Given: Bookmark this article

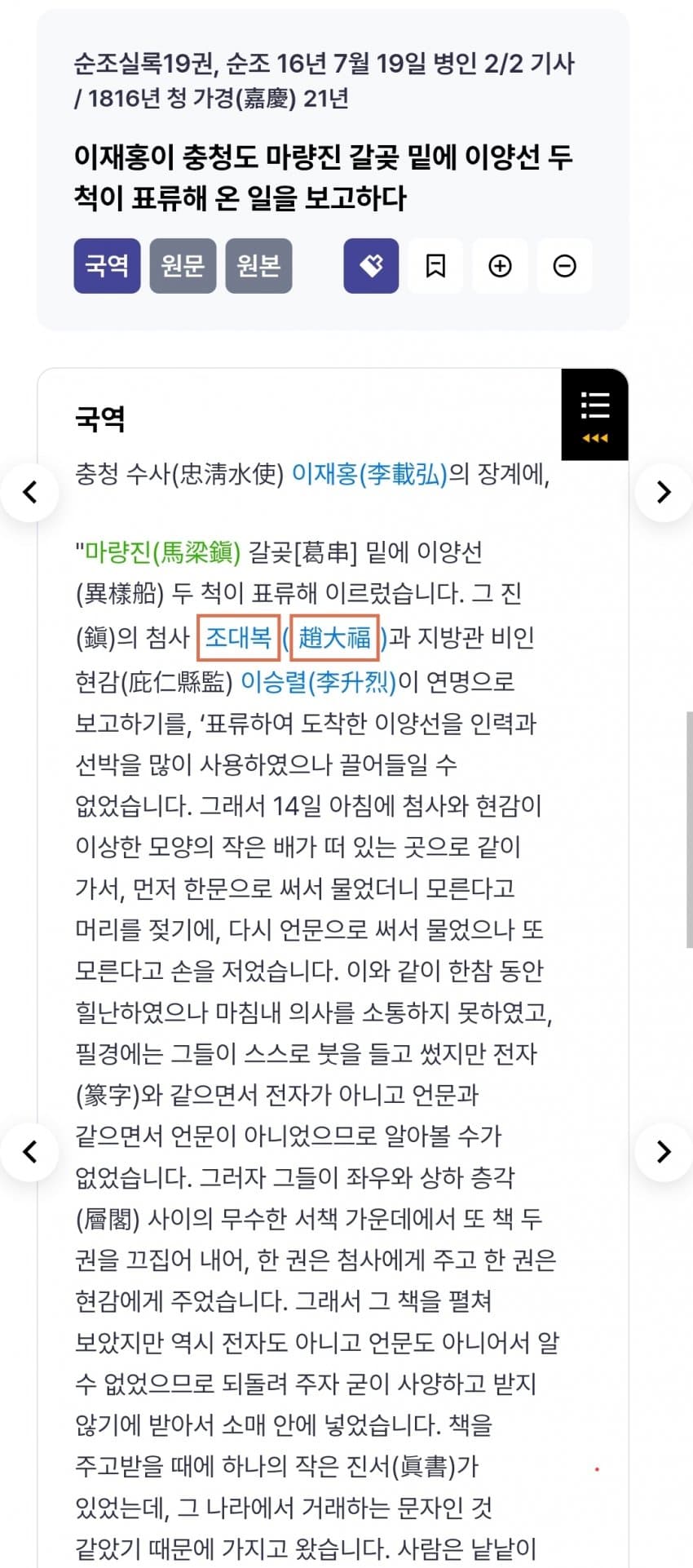Looking at the screenshot, I should (435, 266).
